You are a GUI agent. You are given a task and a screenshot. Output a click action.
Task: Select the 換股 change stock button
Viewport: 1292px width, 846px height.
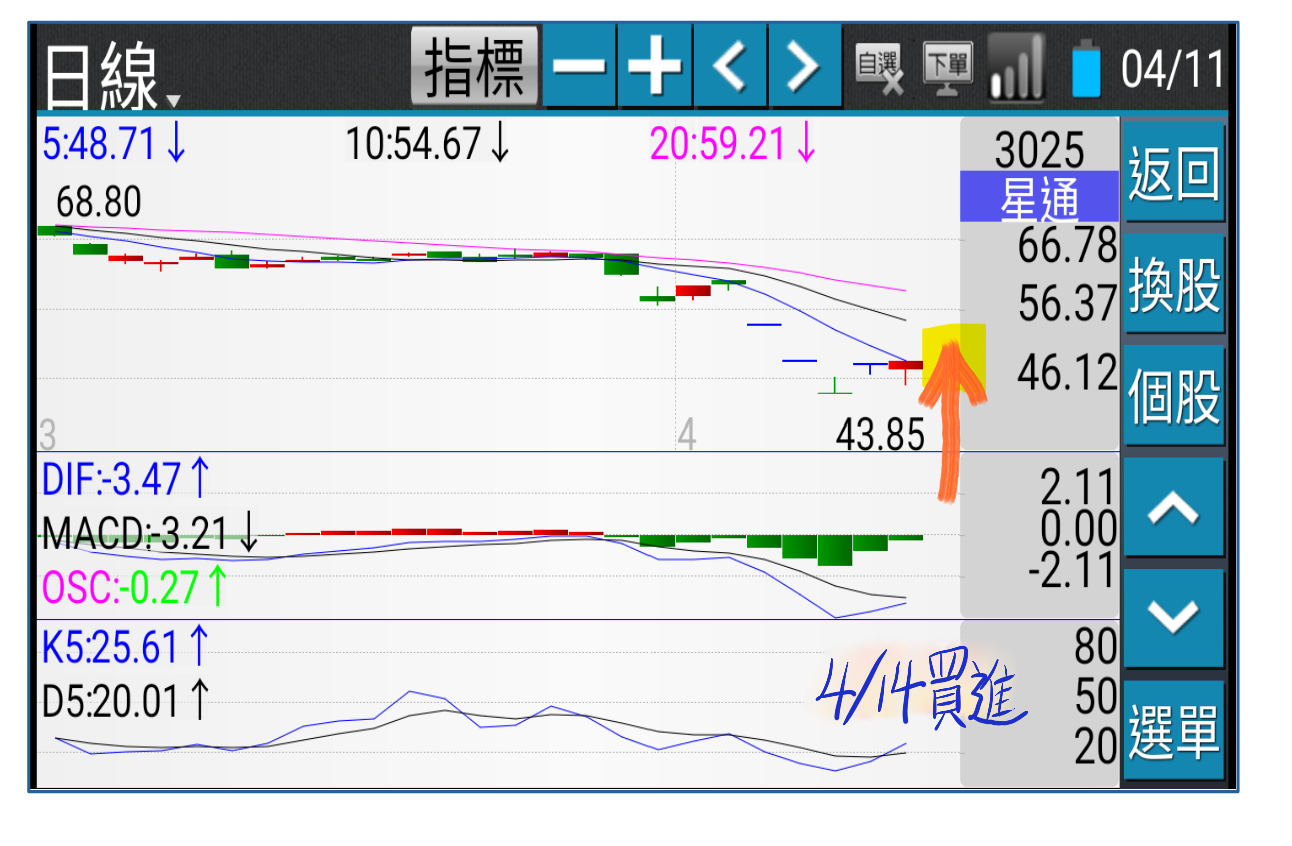pos(1174,285)
